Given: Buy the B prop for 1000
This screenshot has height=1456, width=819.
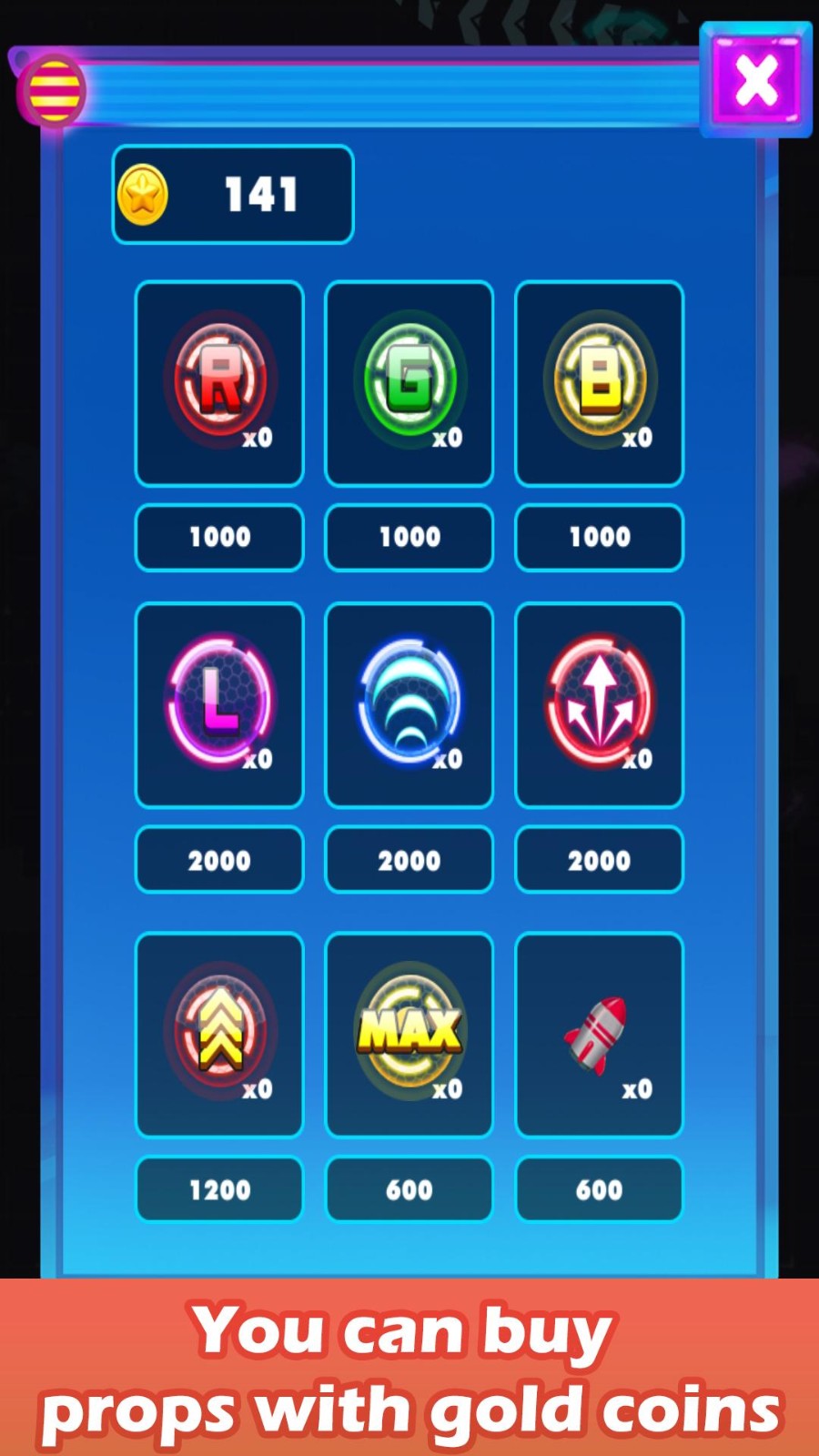Looking at the screenshot, I should pyautogui.click(x=600, y=537).
